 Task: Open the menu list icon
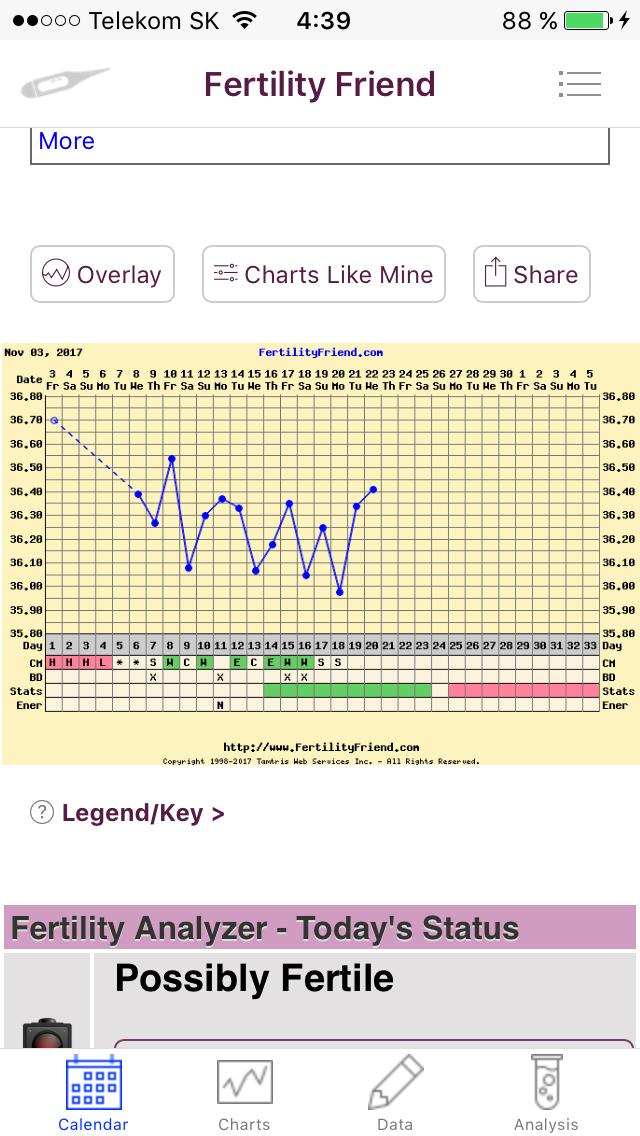point(579,84)
